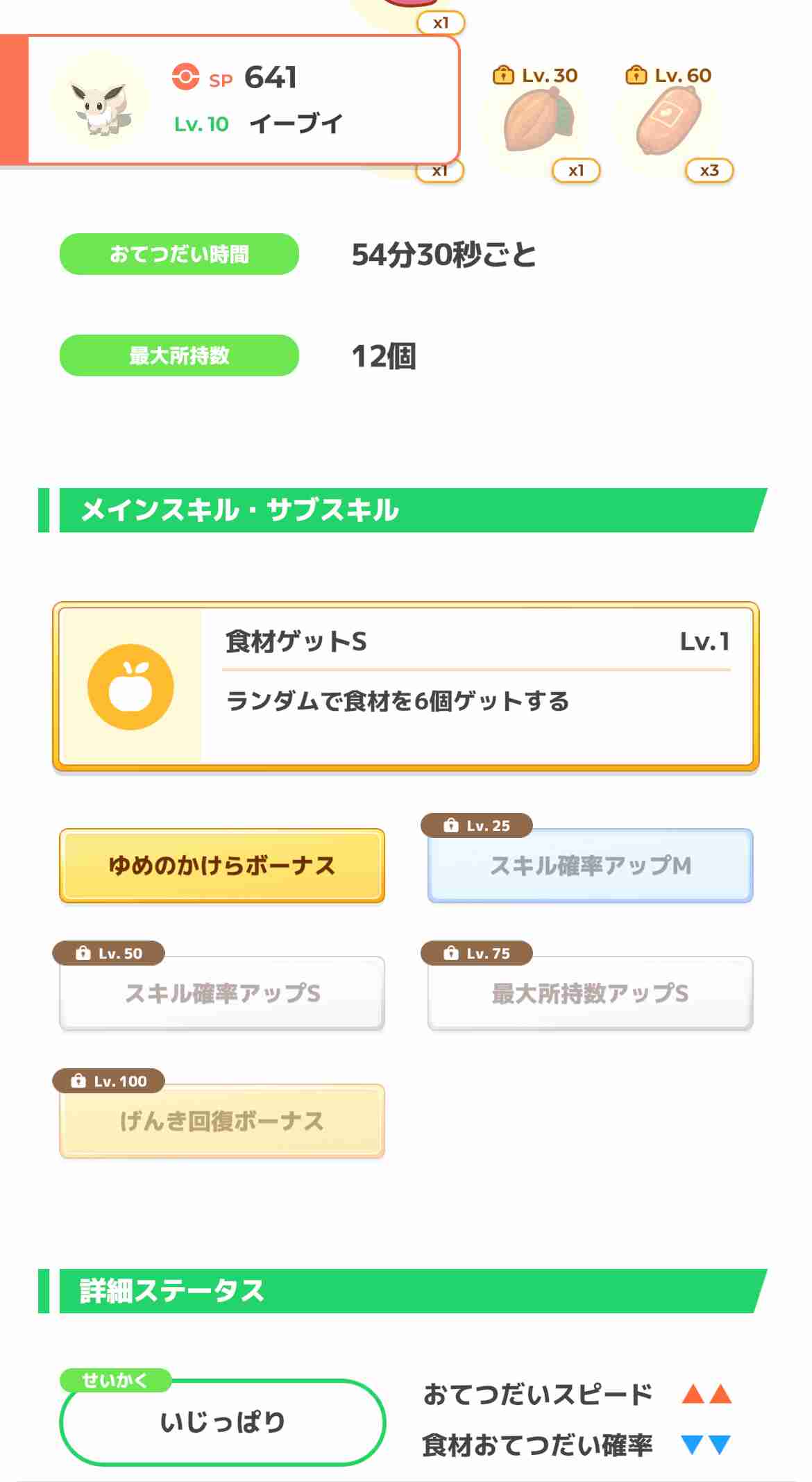View the locked スキル確率アップS sub skill
Screen dimensions: 812x1482
point(222,993)
